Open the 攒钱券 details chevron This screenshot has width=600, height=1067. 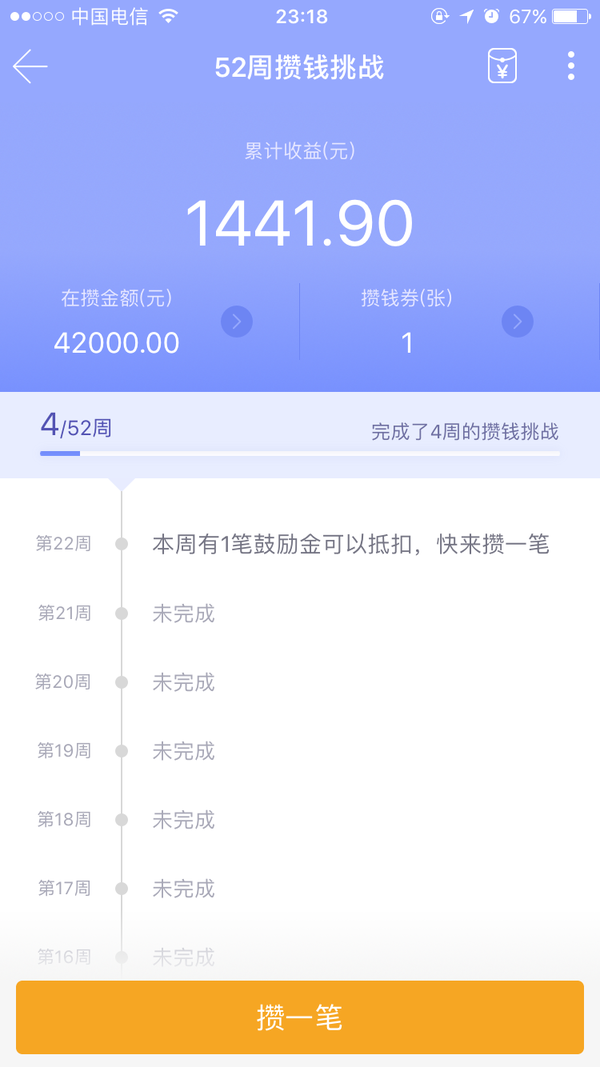pos(518,322)
